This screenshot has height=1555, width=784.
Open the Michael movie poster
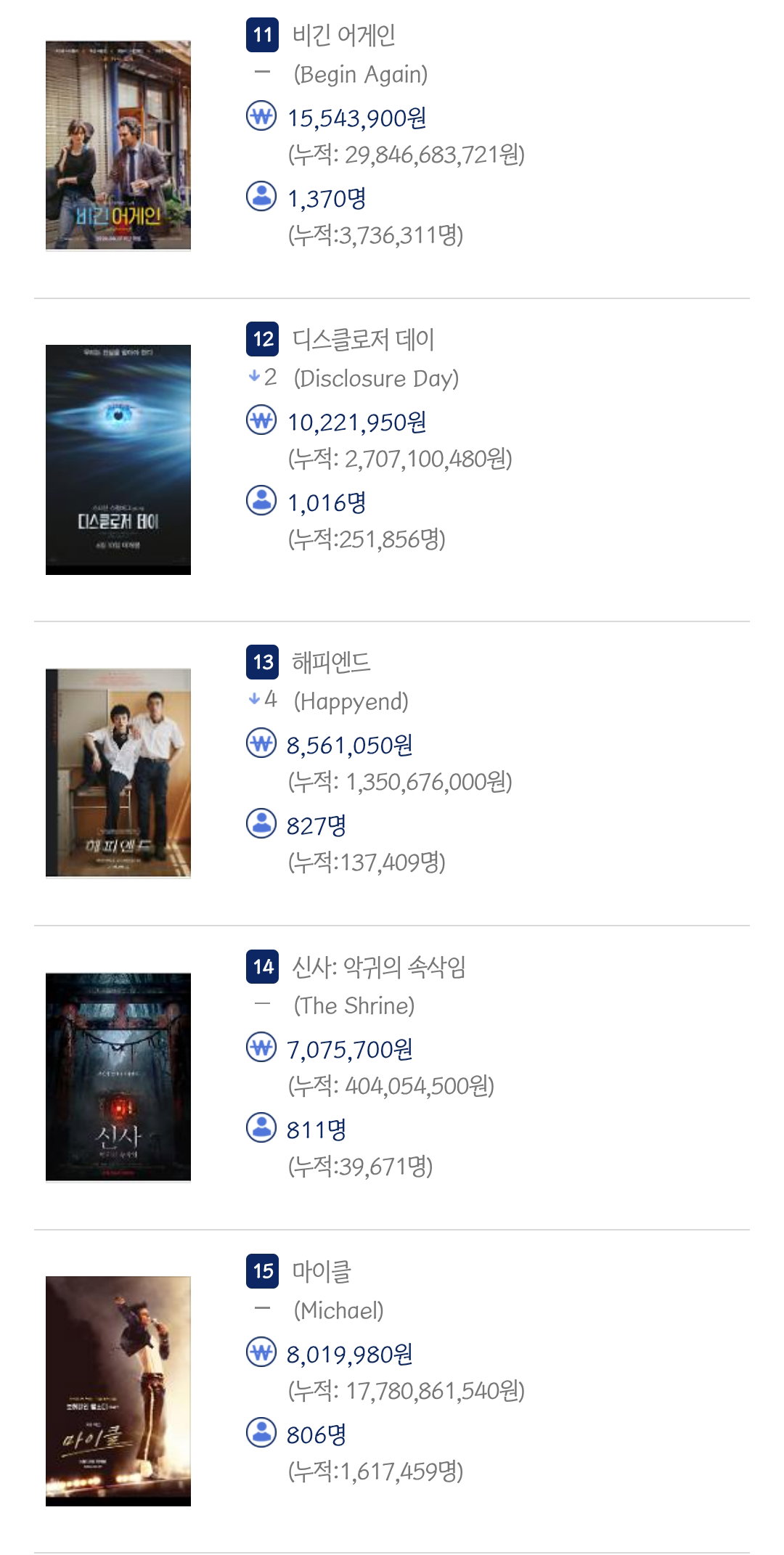click(118, 1391)
